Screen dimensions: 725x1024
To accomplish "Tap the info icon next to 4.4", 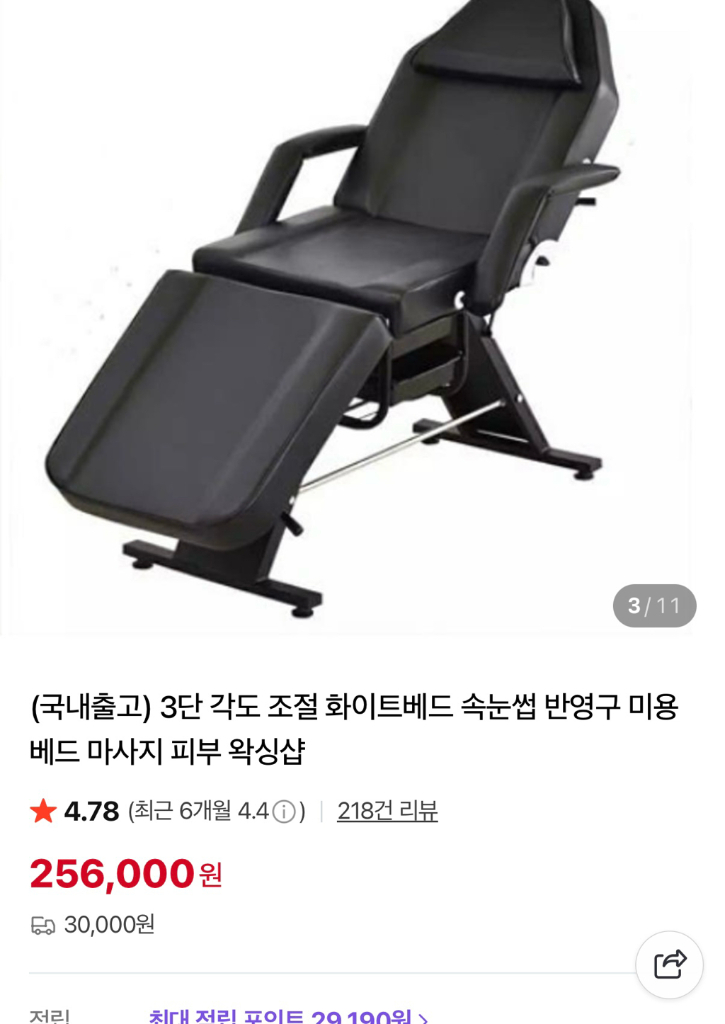I will tap(285, 811).
